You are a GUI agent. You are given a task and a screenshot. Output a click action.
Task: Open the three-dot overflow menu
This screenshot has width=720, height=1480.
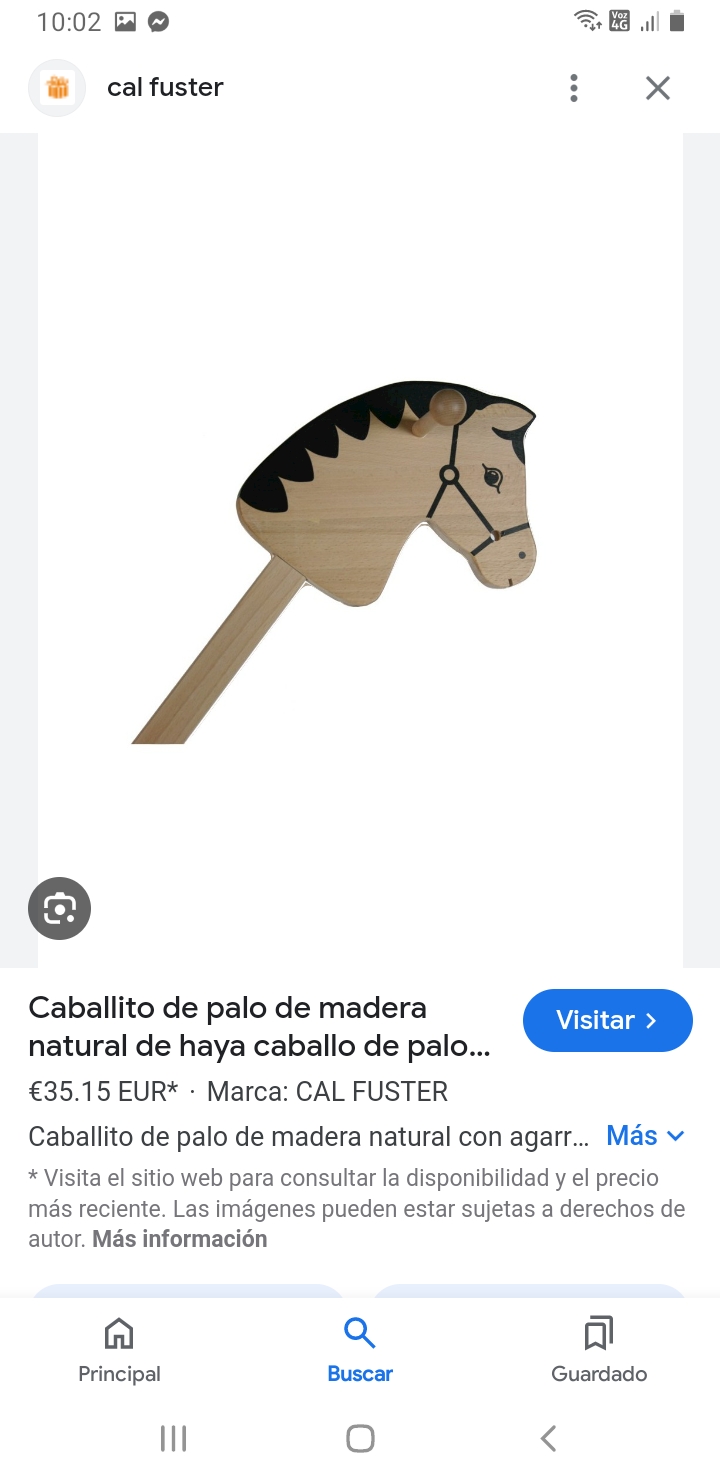[573, 88]
